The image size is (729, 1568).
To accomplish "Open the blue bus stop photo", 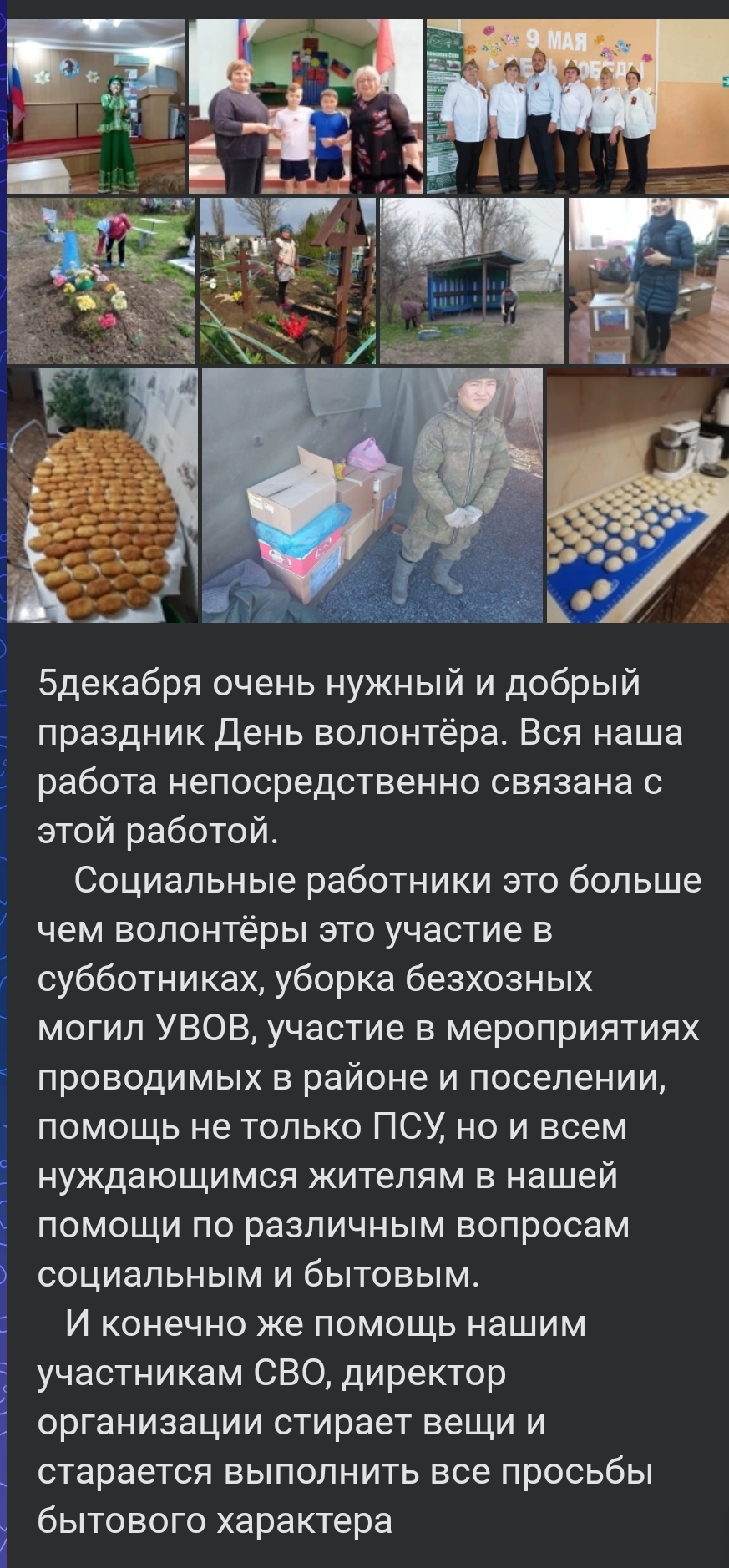I will coord(472,281).
